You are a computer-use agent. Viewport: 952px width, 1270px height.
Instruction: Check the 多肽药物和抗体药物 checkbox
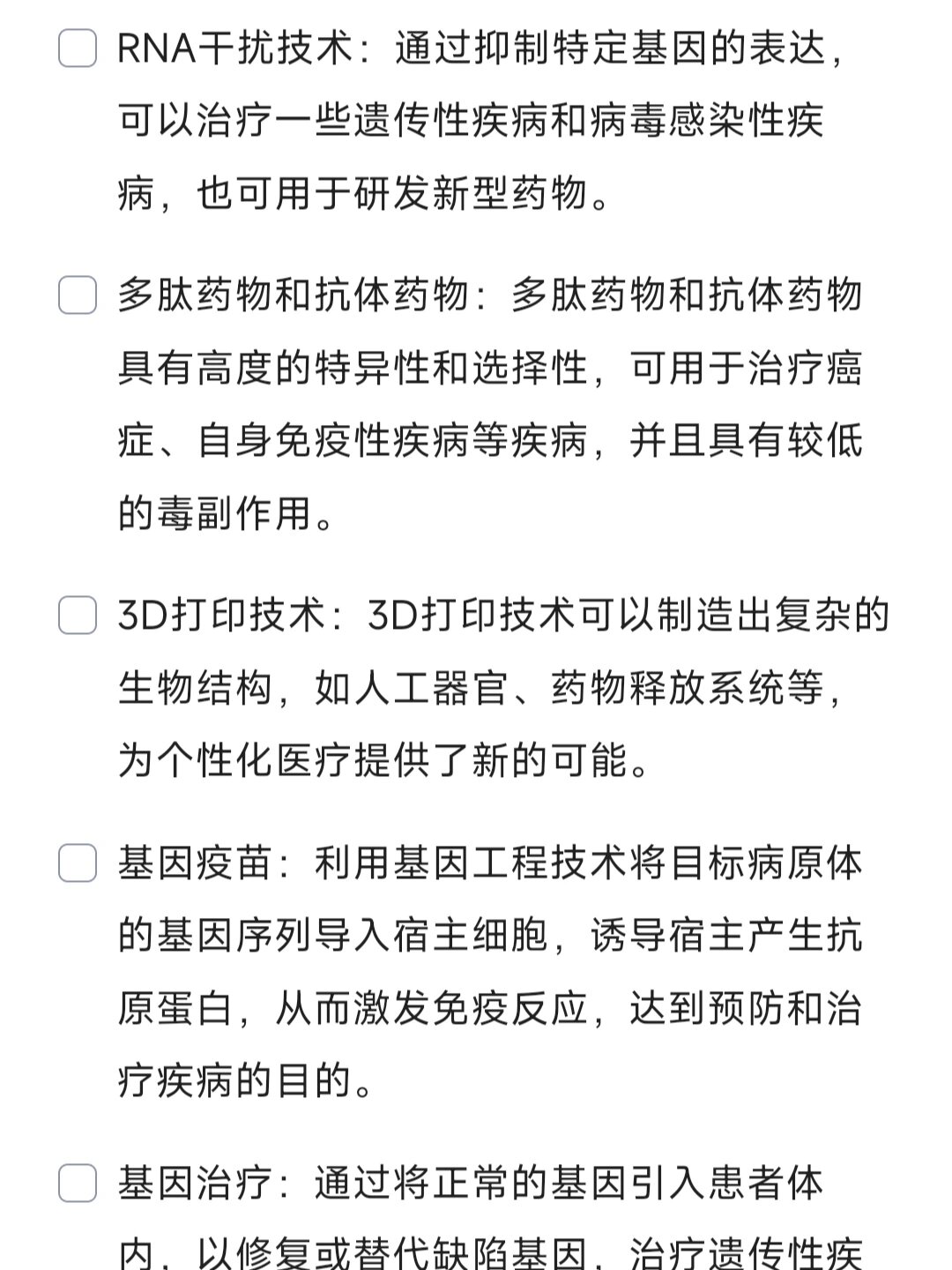[79, 295]
